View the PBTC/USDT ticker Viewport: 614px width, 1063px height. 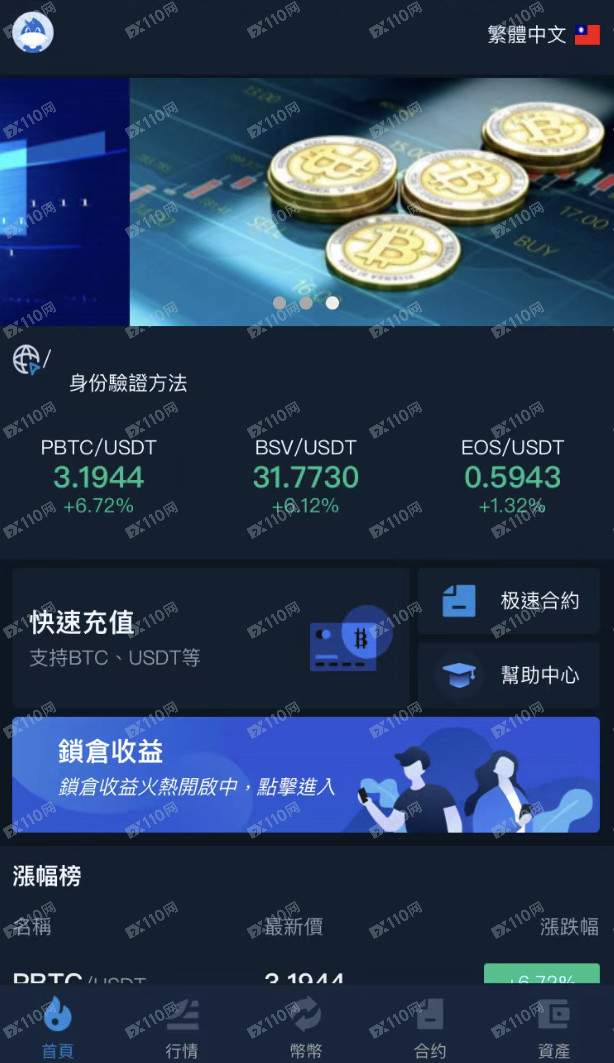[98, 476]
